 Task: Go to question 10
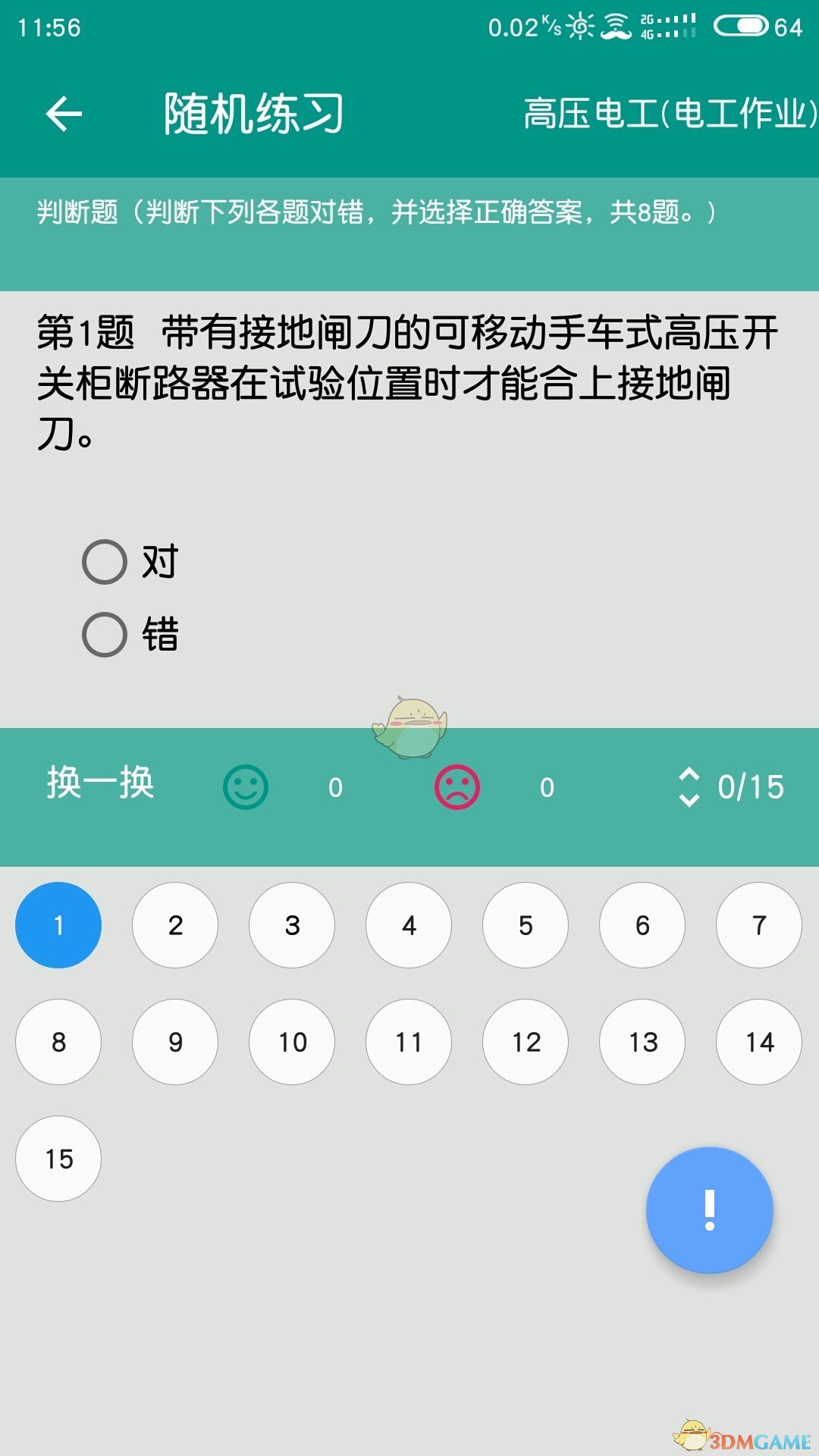(292, 1042)
